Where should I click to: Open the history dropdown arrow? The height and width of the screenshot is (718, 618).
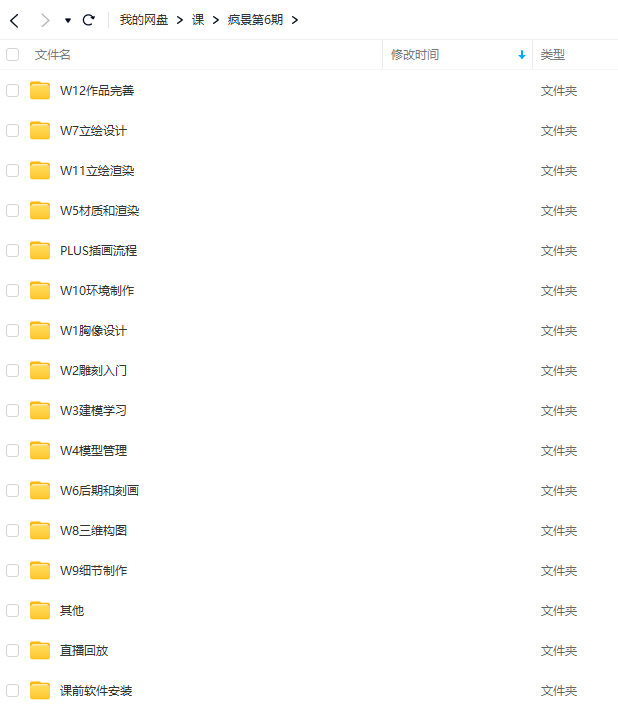(x=67, y=20)
